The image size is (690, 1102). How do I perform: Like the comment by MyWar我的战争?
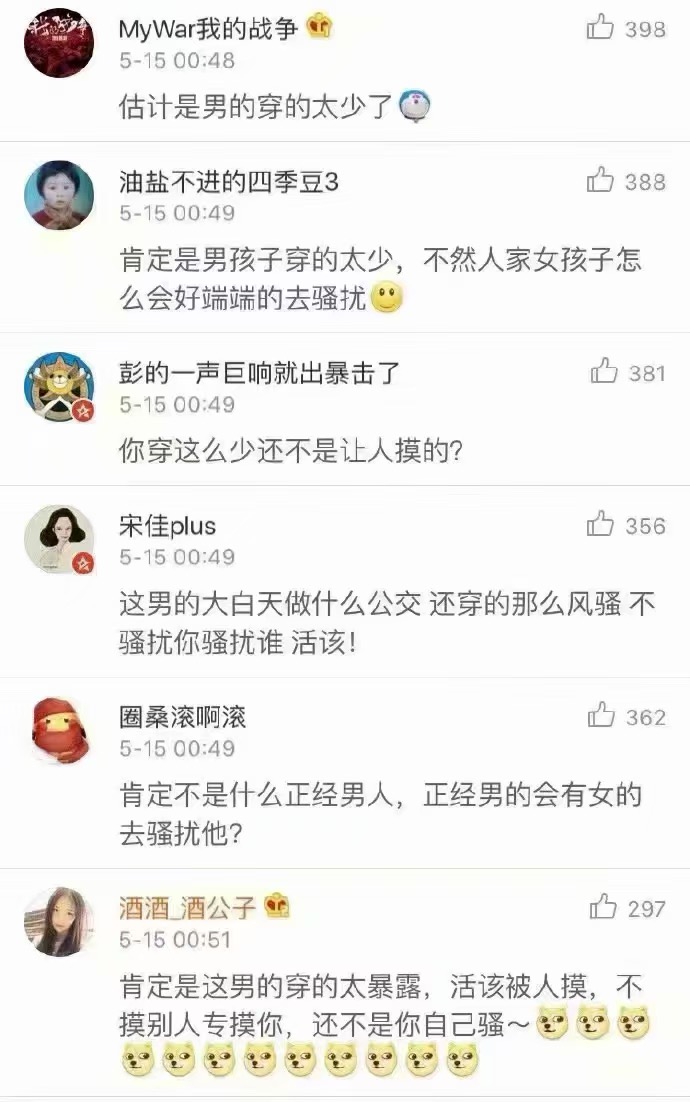600,28
